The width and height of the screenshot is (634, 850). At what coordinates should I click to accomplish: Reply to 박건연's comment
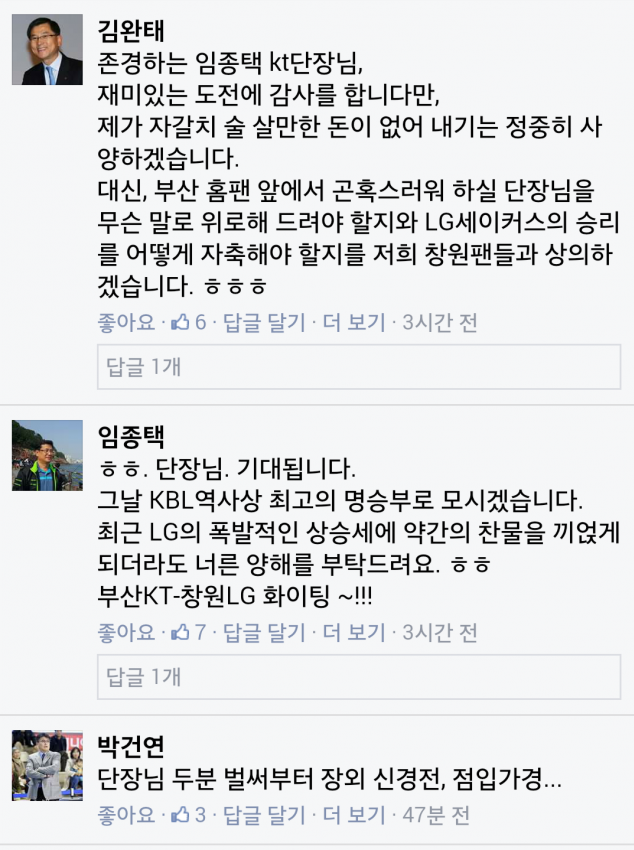pos(263,816)
